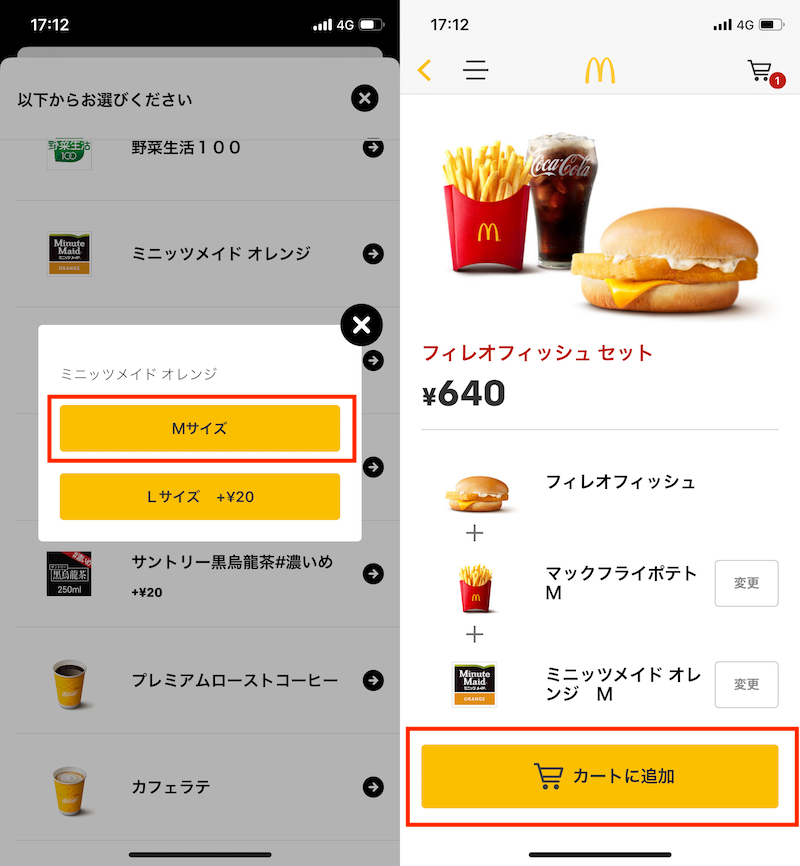Change the ミニッツメイド オレンジ M drink
The height and width of the screenshot is (866, 800).
click(746, 684)
